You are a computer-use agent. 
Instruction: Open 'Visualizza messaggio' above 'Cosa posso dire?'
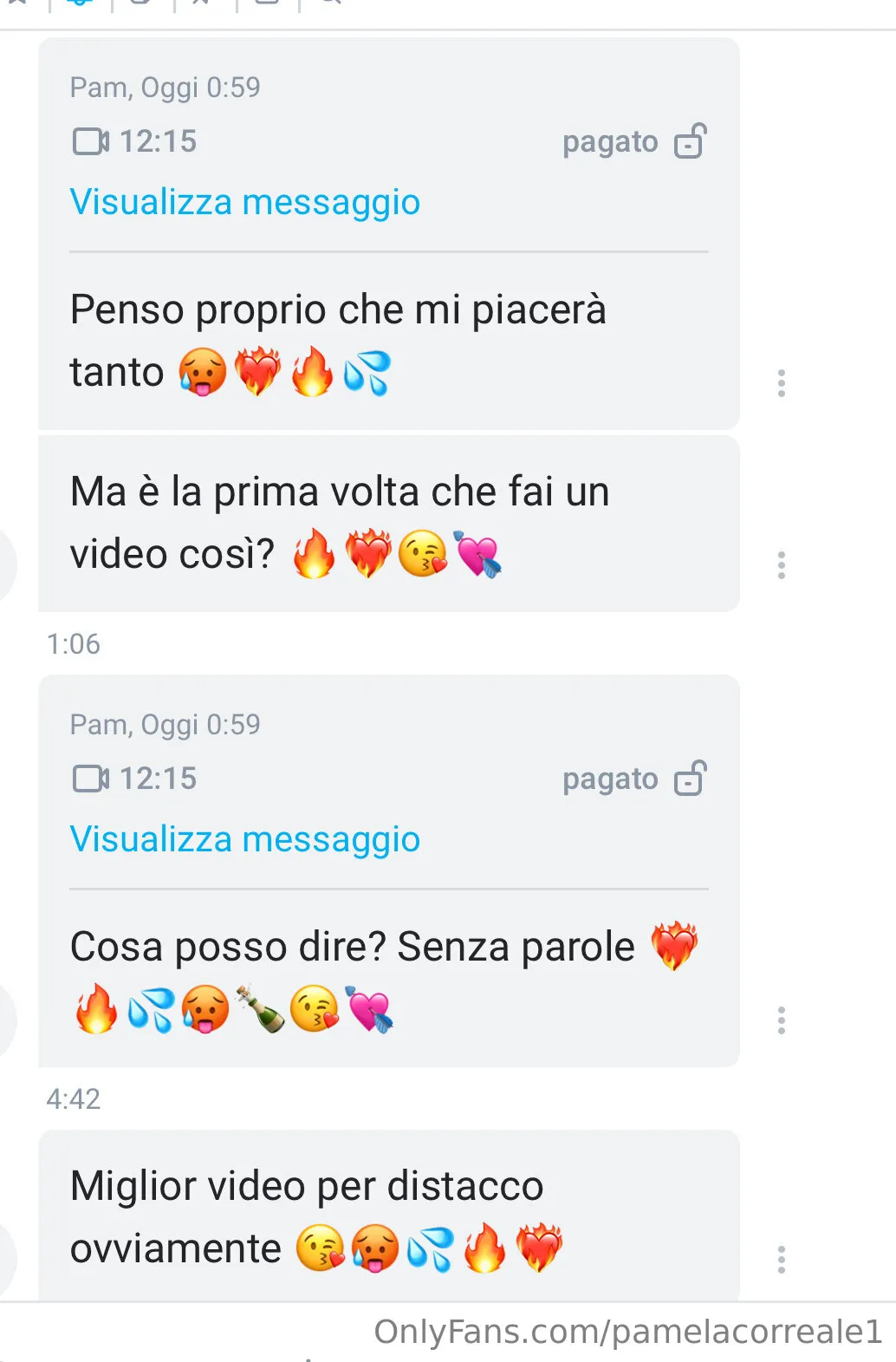pos(245,839)
